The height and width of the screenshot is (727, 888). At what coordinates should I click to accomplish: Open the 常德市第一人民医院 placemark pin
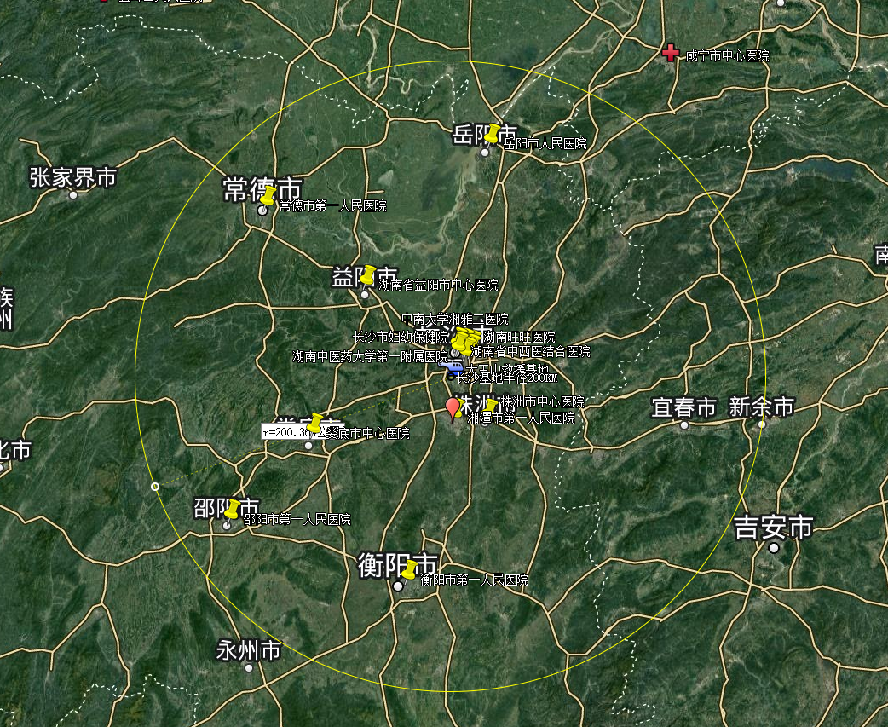point(268,196)
